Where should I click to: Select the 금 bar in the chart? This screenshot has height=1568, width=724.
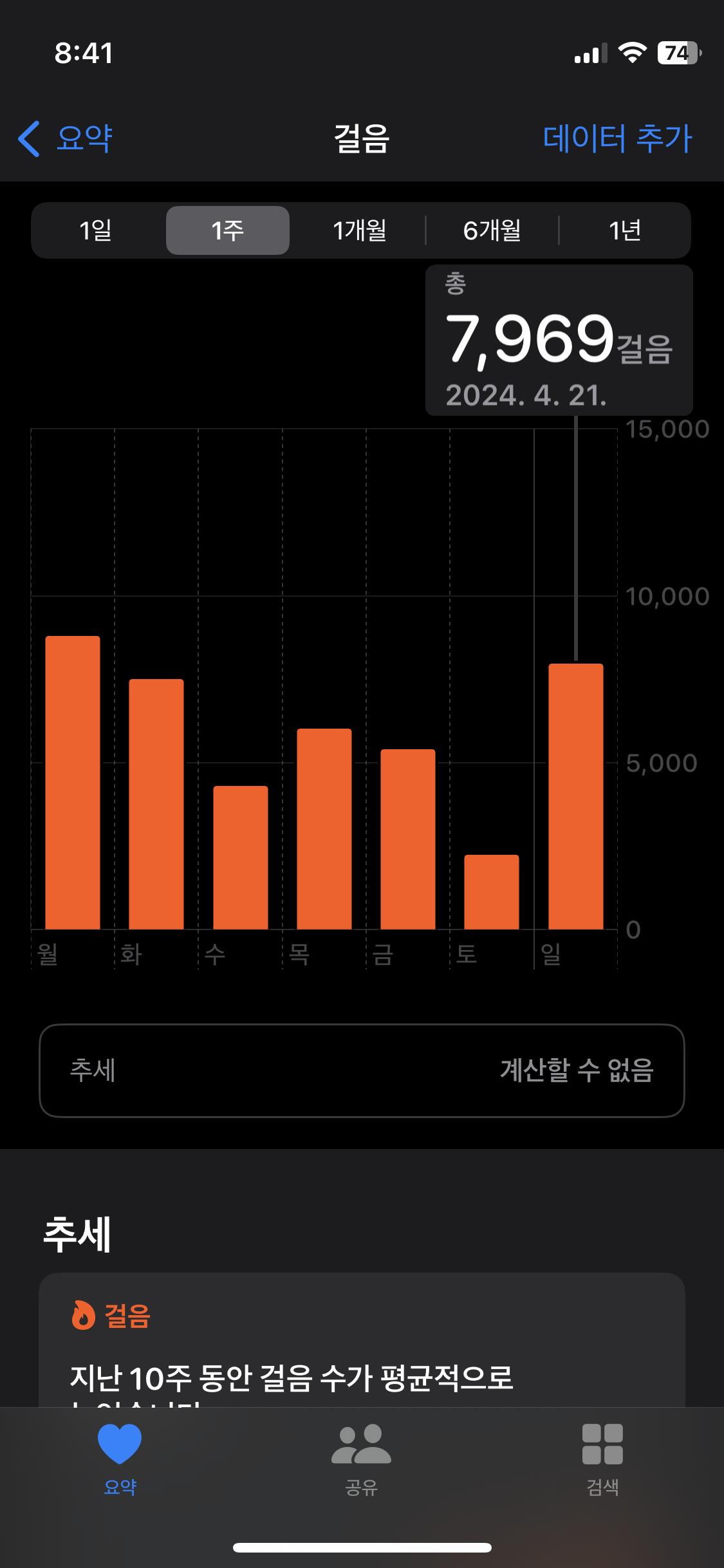408,839
